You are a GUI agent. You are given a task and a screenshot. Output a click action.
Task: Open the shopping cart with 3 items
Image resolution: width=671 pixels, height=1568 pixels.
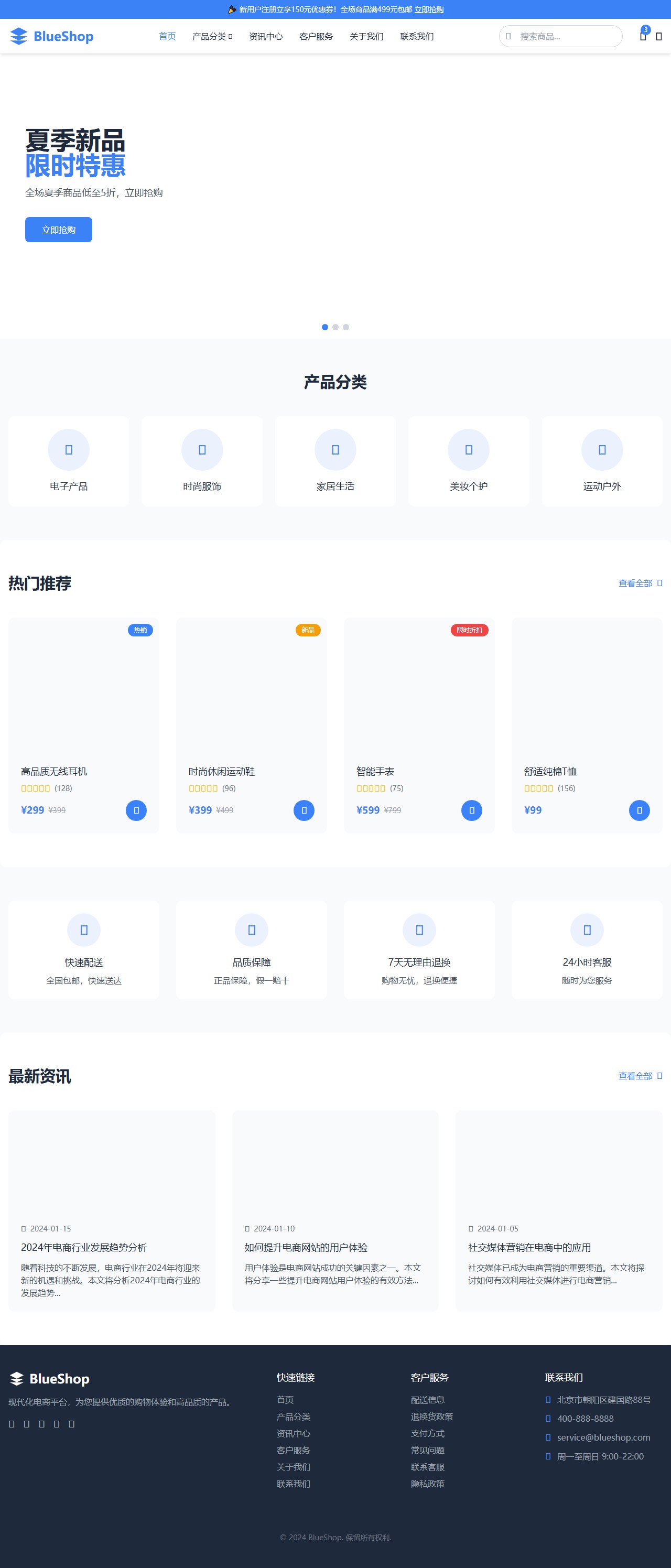pos(642,37)
